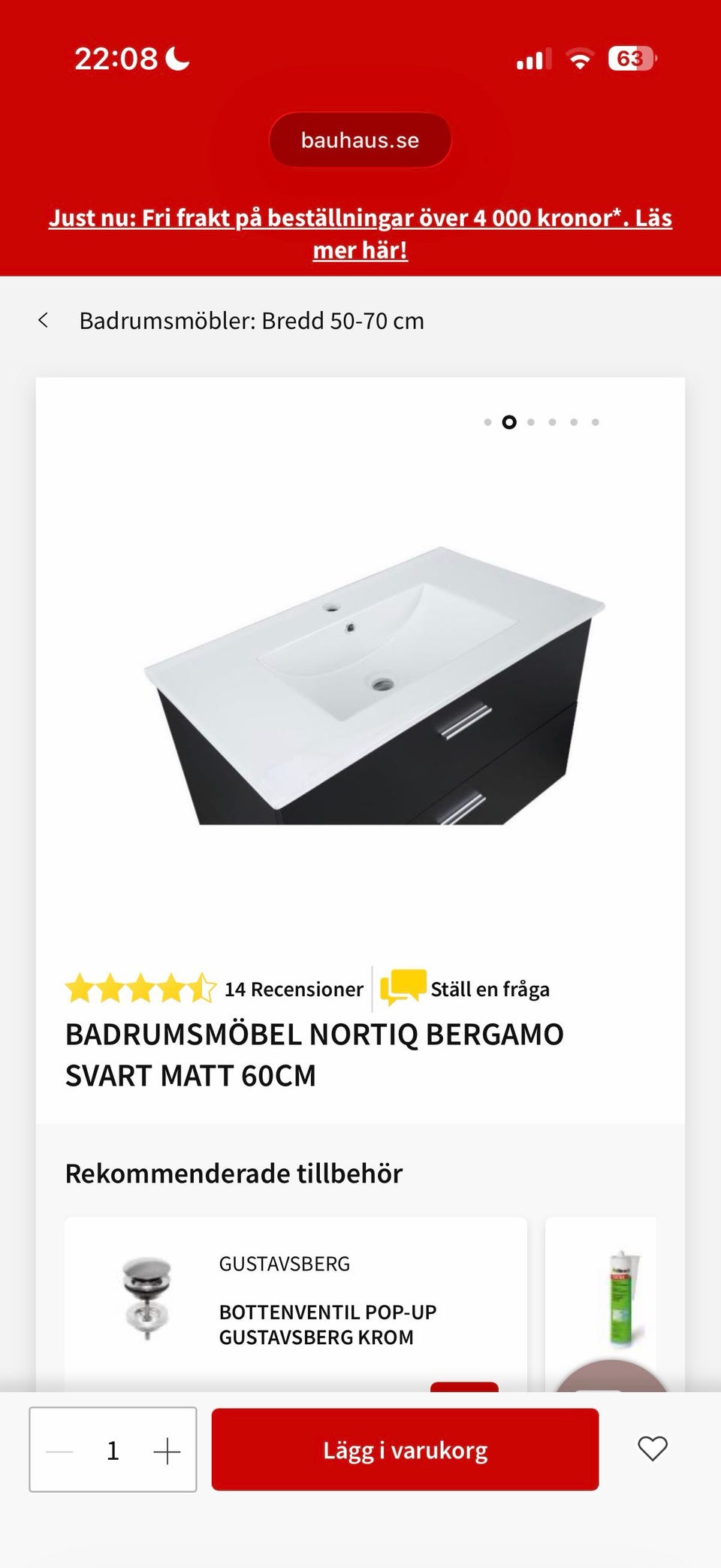This screenshot has height=1568, width=721.
Task: Decrease quantity with the minus button
Action: [x=60, y=1452]
